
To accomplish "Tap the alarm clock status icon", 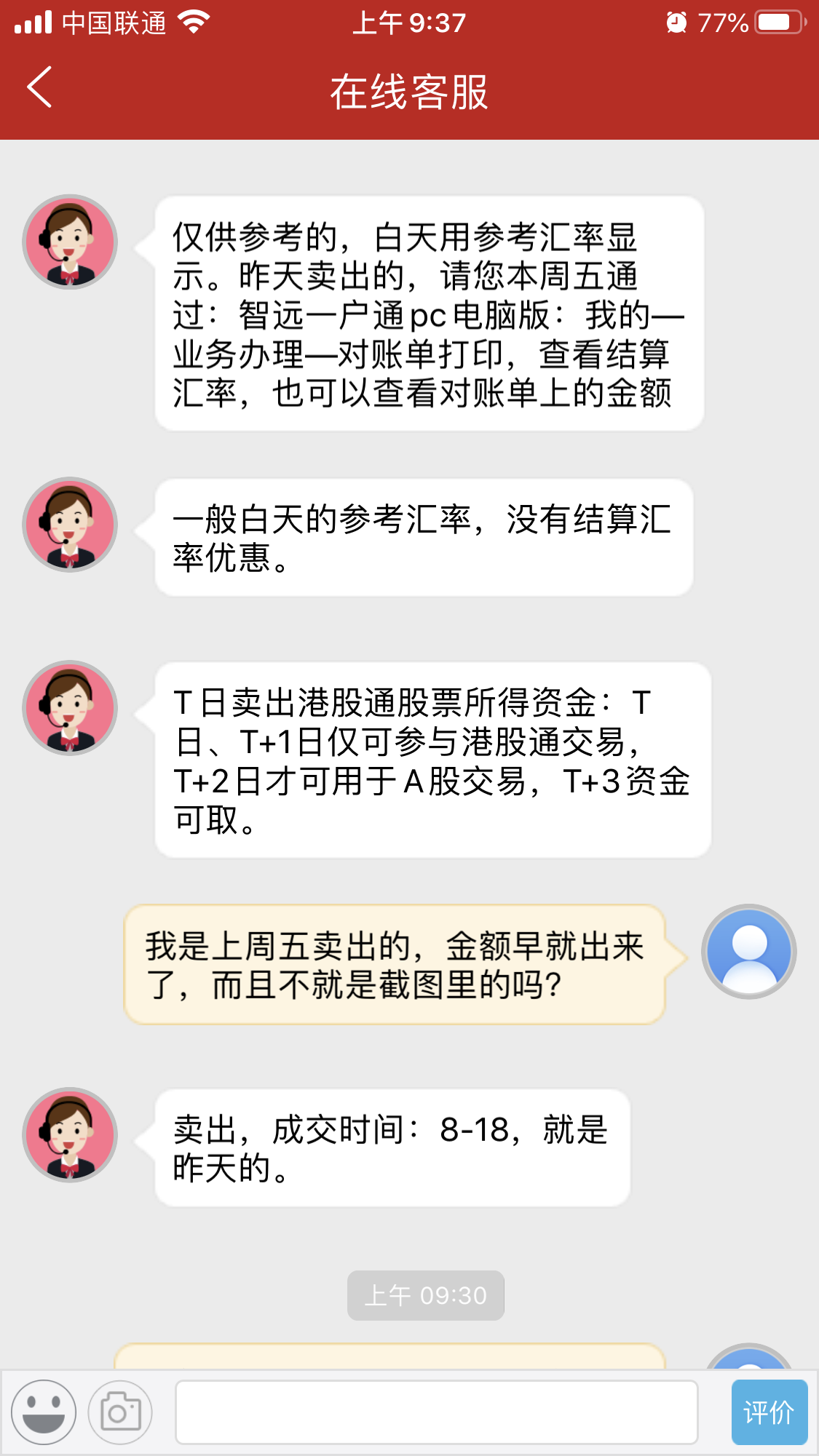I will (677, 22).
